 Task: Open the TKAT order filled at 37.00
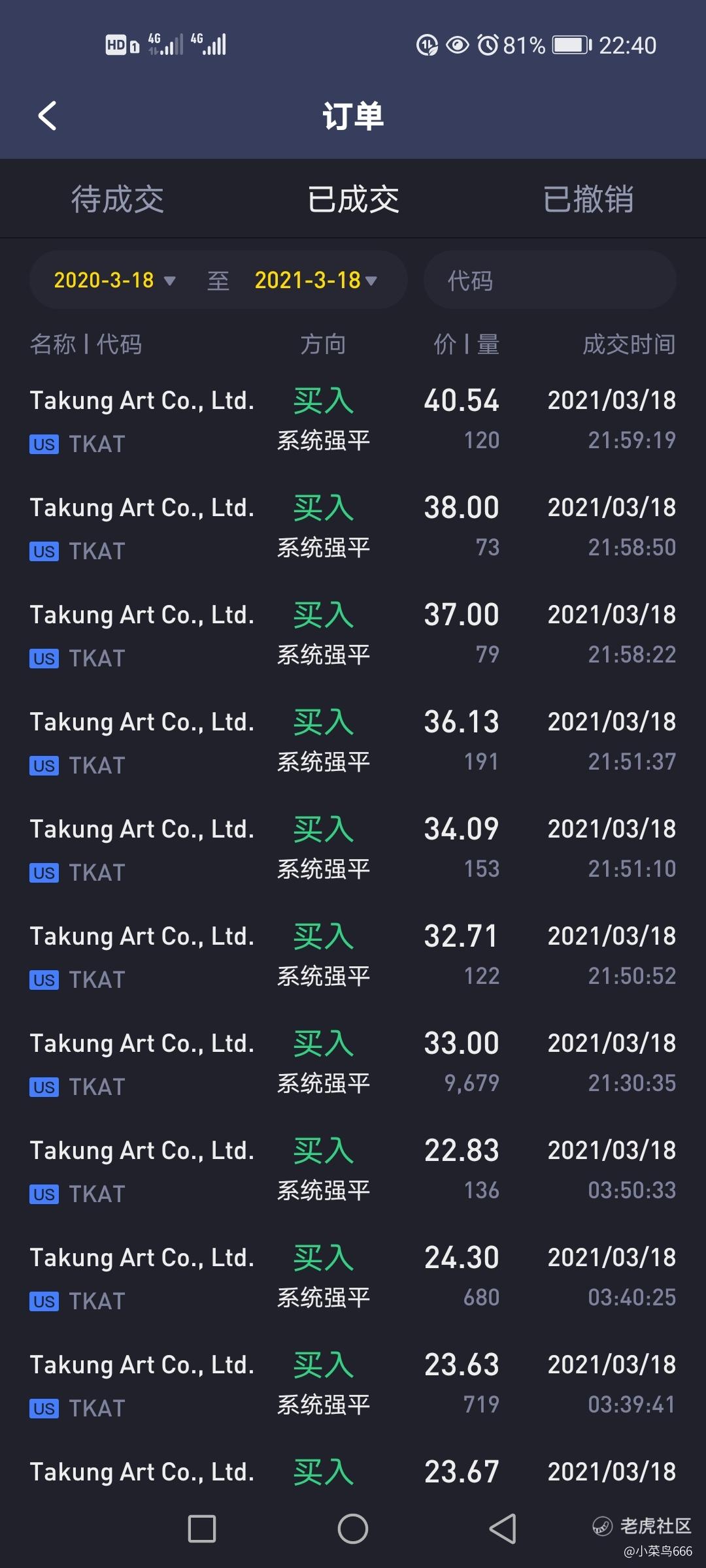pyautogui.click(x=353, y=634)
